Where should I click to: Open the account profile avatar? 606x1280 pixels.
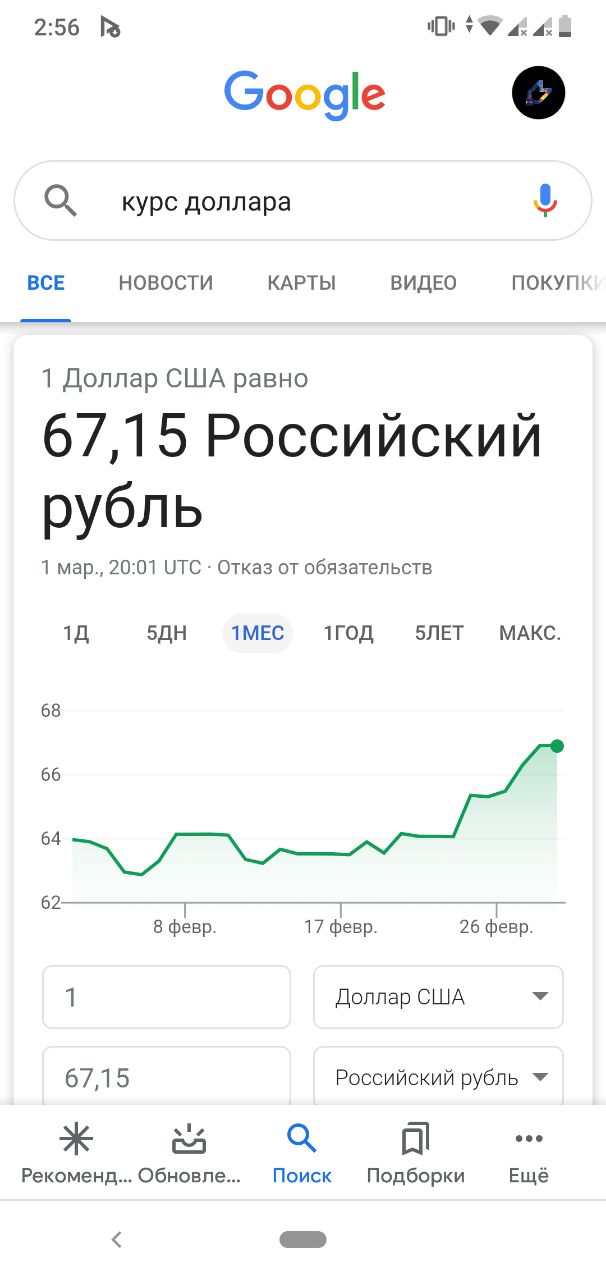(538, 94)
